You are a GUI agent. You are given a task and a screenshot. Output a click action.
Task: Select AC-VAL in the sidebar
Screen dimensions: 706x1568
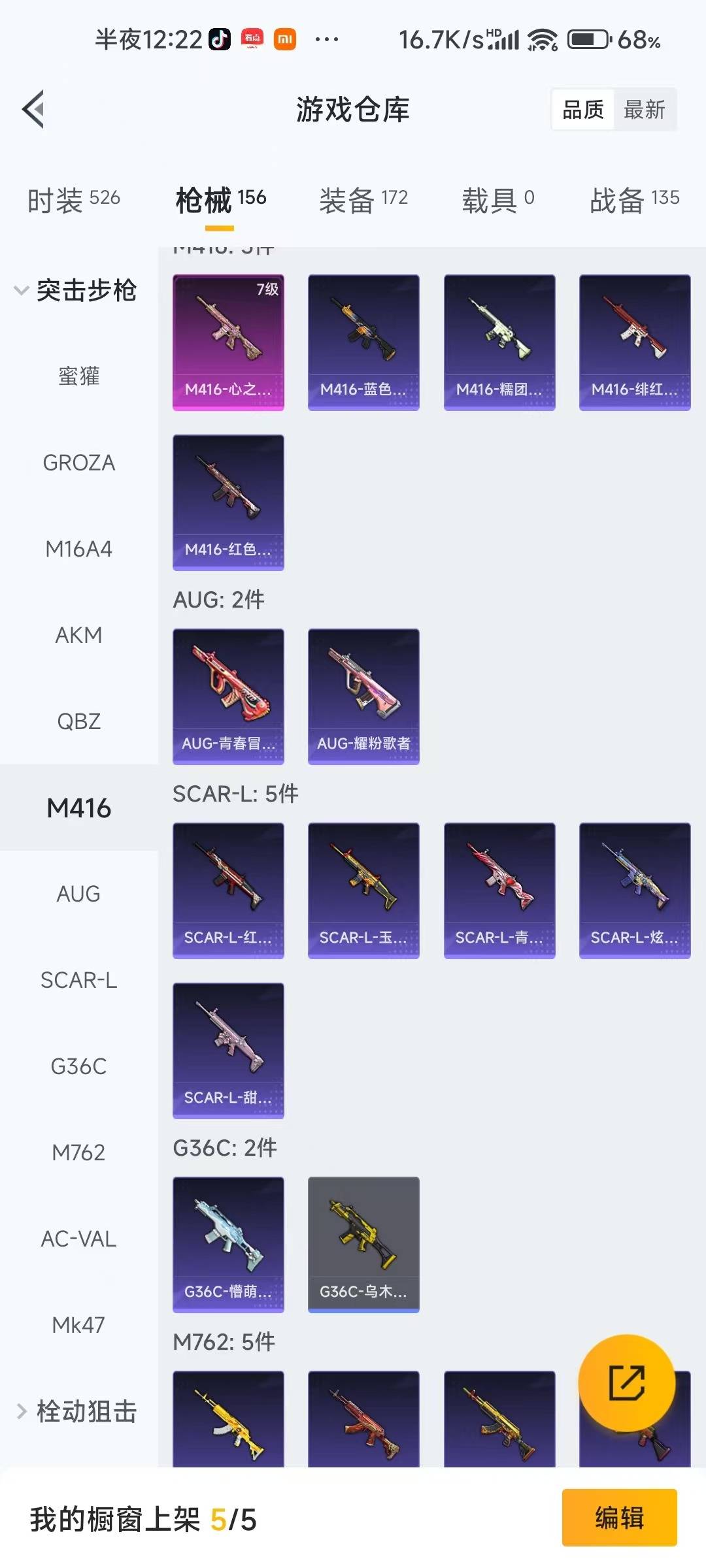click(x=78, y=1239)
